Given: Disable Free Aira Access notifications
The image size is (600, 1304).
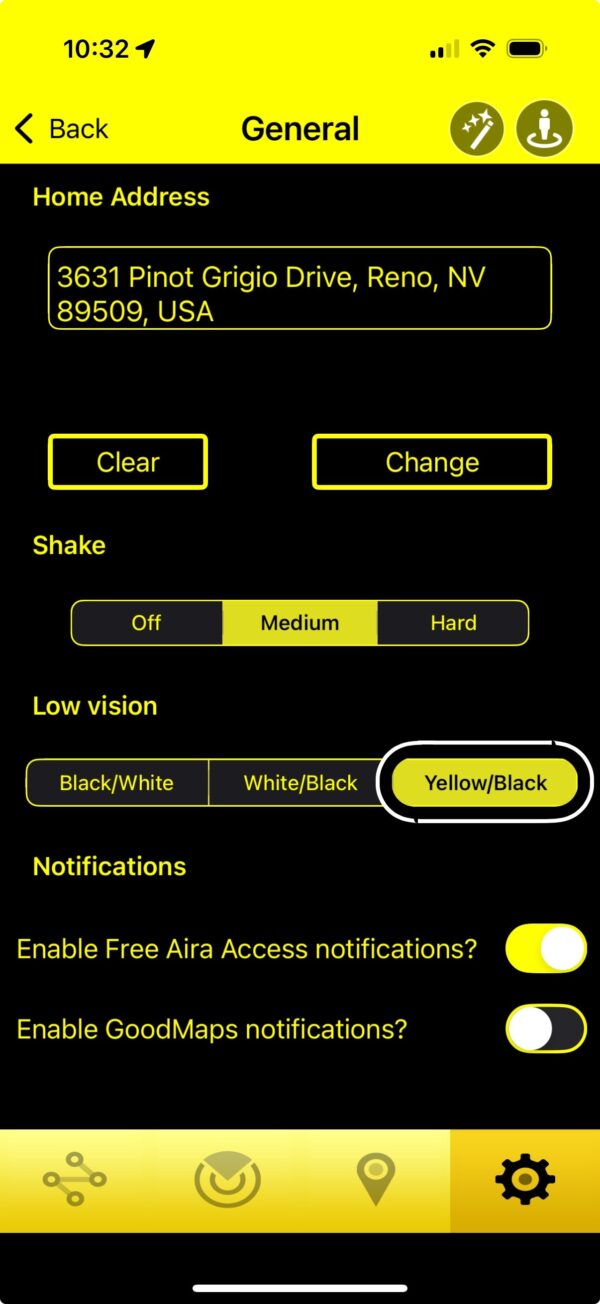Looking at the screenshot, I should pyautogui.click(x=545, y=948).
